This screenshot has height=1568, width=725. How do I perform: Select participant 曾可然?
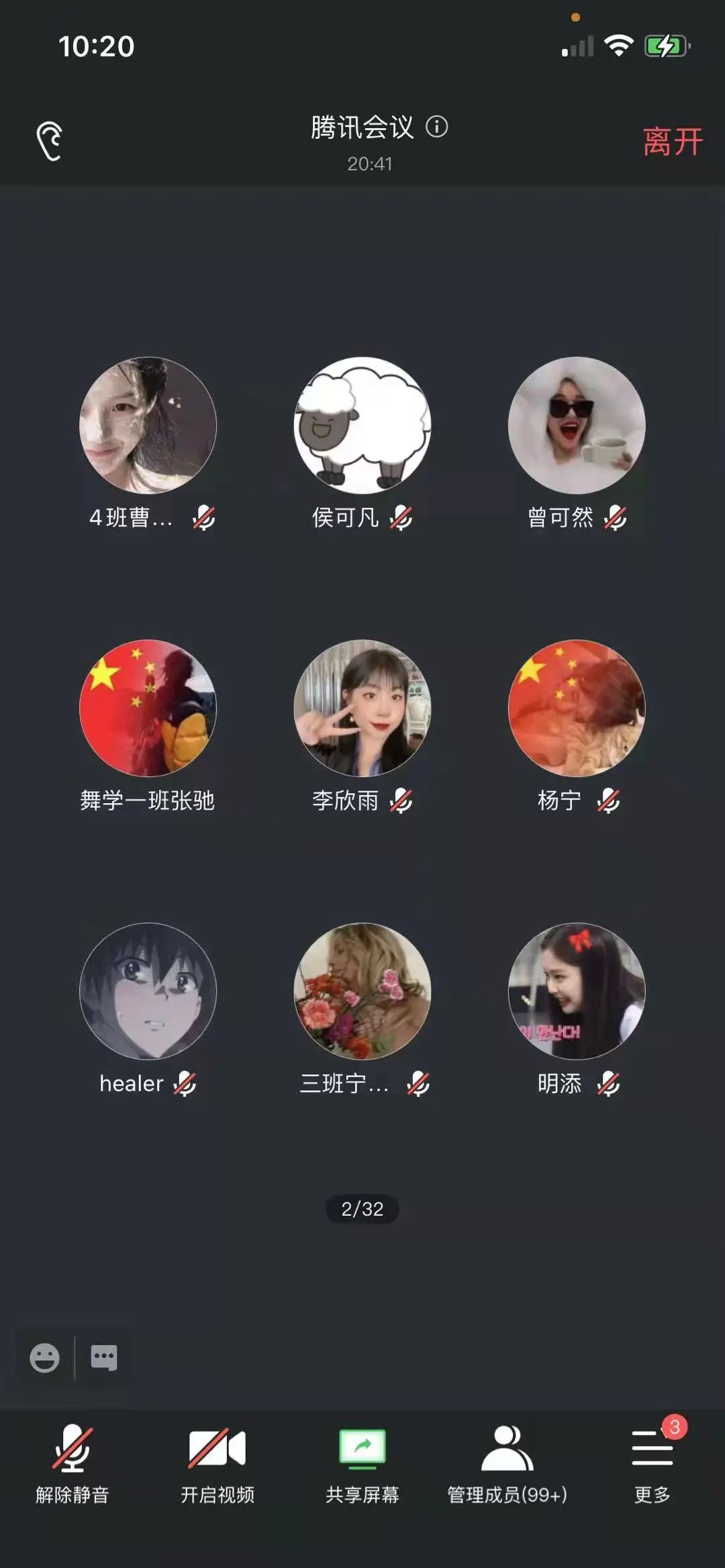[x=577, y=425]
